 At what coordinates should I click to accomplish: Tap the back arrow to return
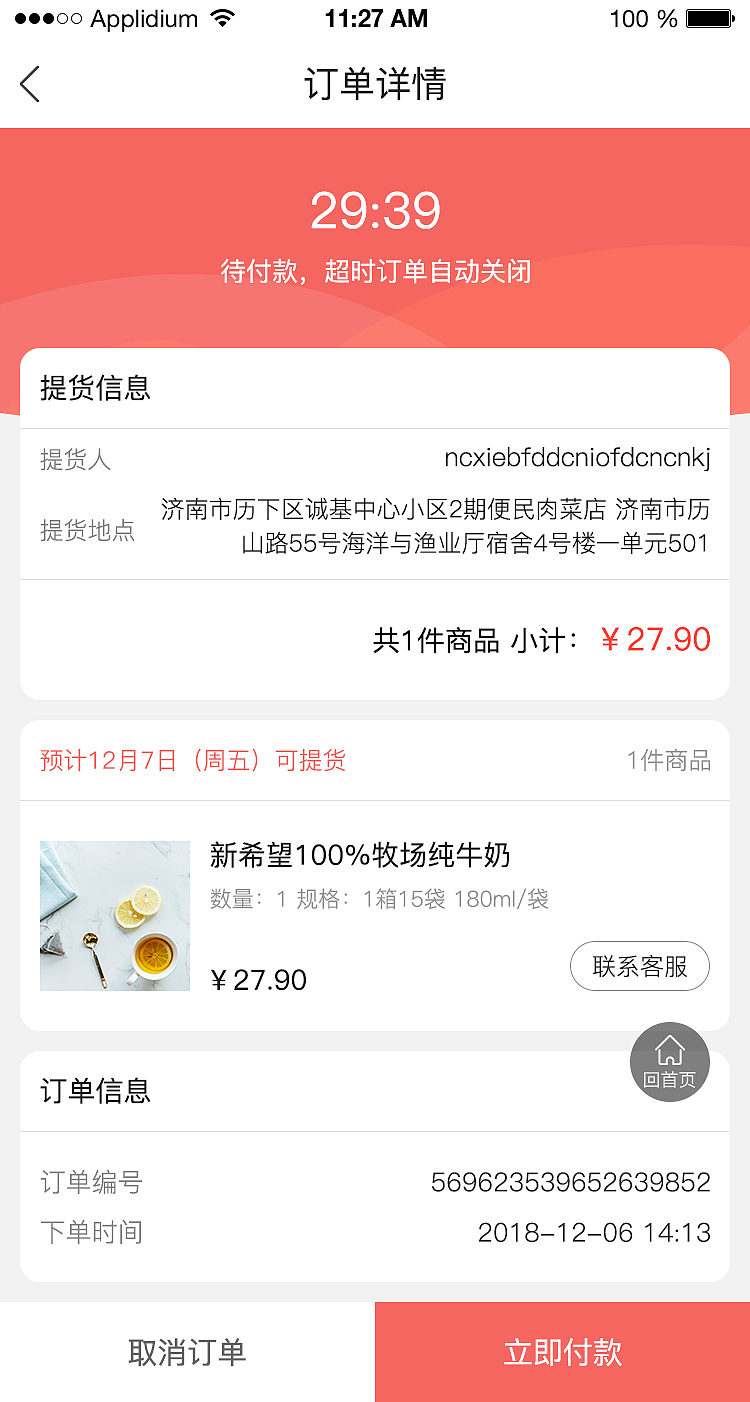pos(30,84)
